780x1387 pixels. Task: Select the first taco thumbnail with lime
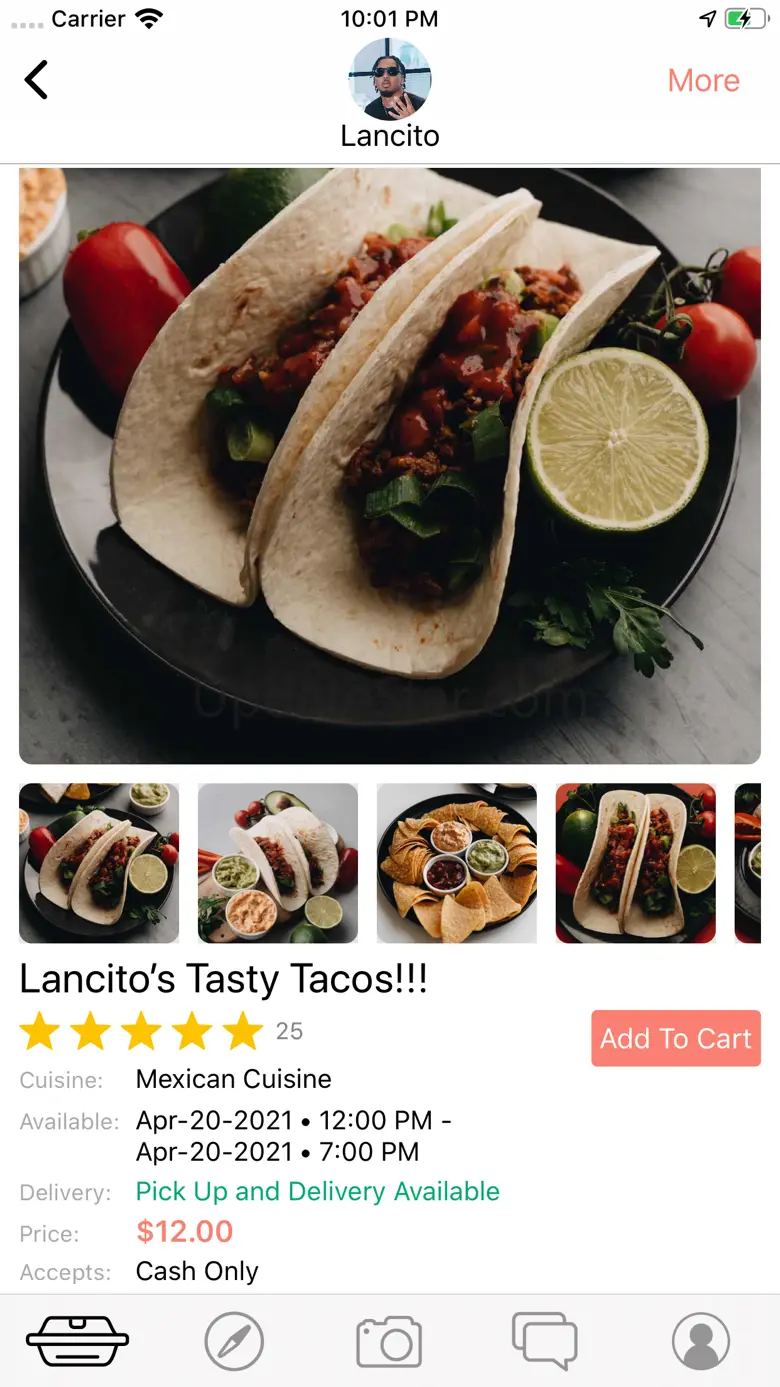99,863
